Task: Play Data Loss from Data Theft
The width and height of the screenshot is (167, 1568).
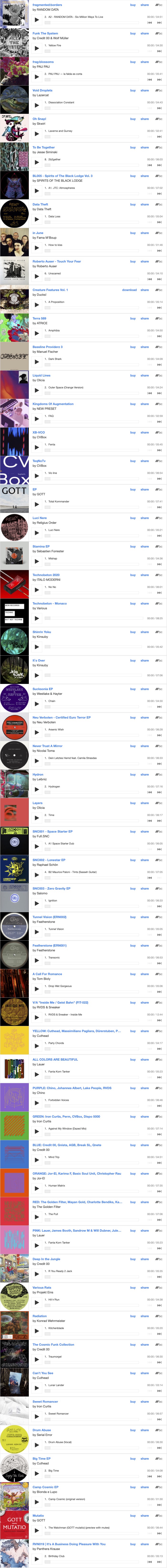Action: 37,219
